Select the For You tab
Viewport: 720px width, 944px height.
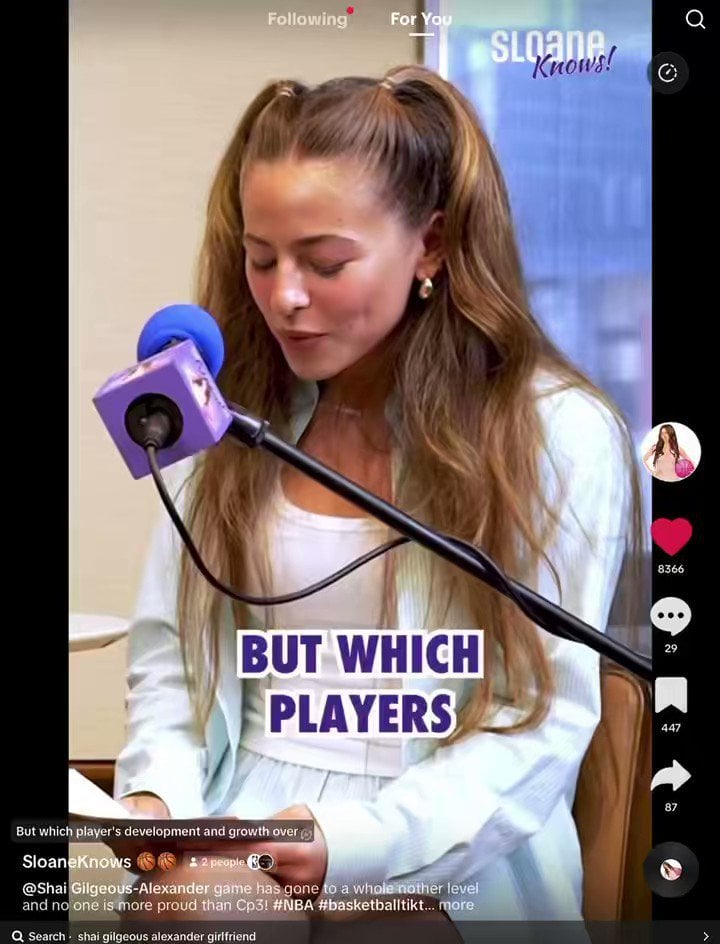[x=421, y=19]
